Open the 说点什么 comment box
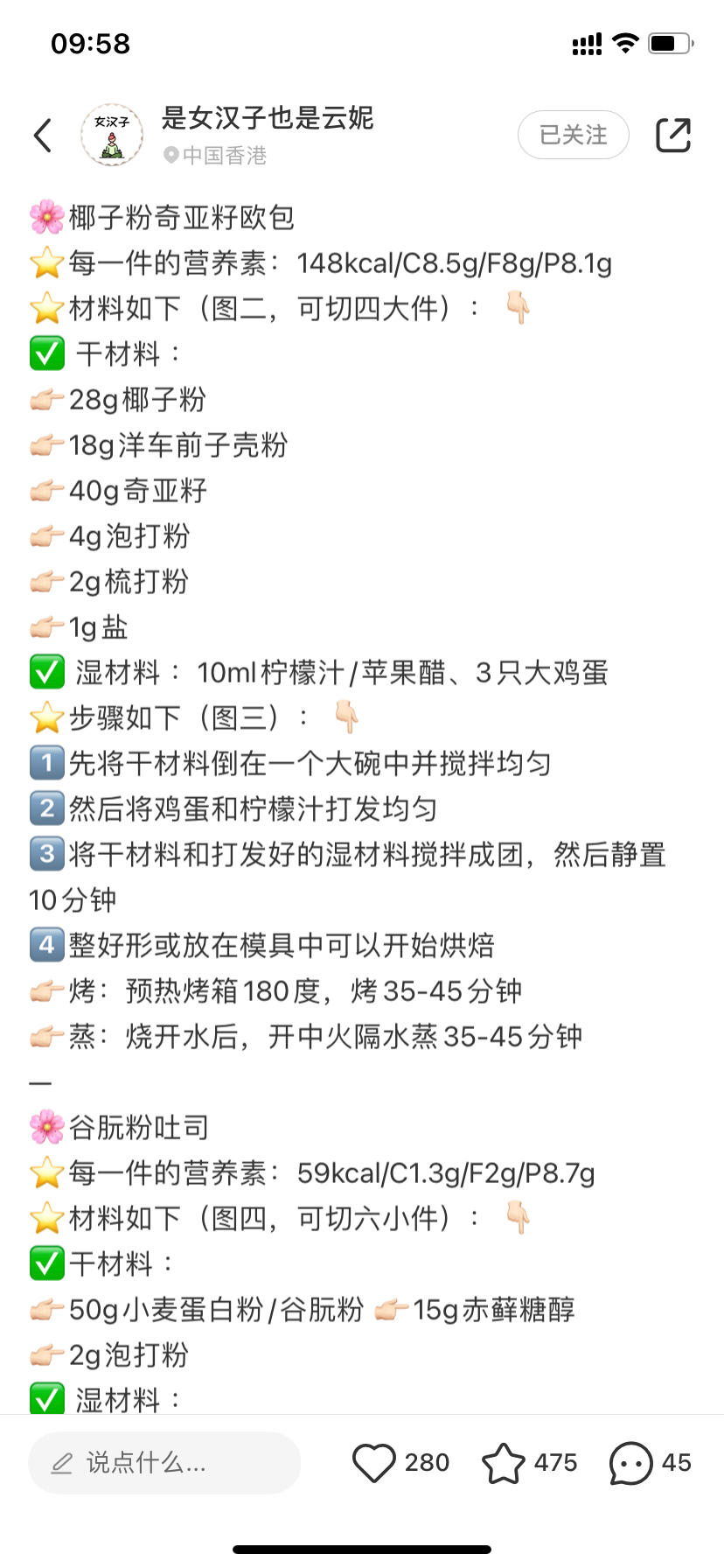 click(x=164, y=1462)
